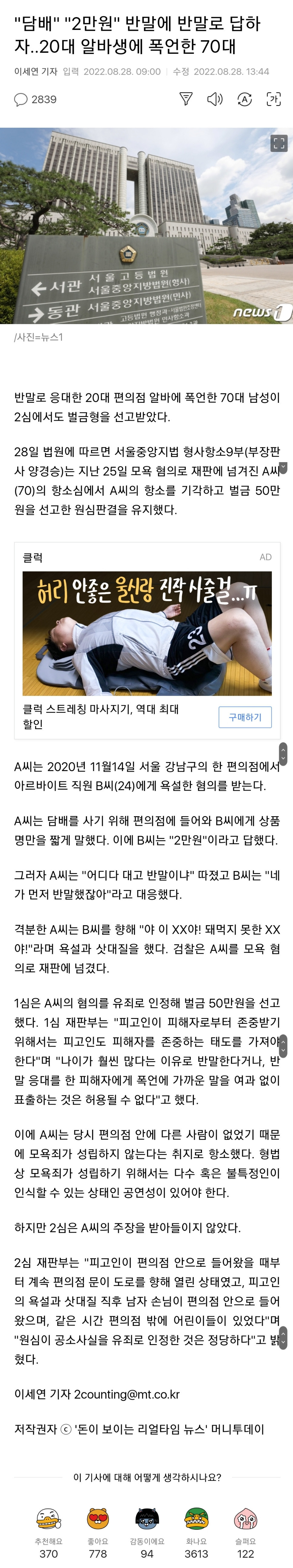
Task: Open the translate icon
Action: click(244, 99)
